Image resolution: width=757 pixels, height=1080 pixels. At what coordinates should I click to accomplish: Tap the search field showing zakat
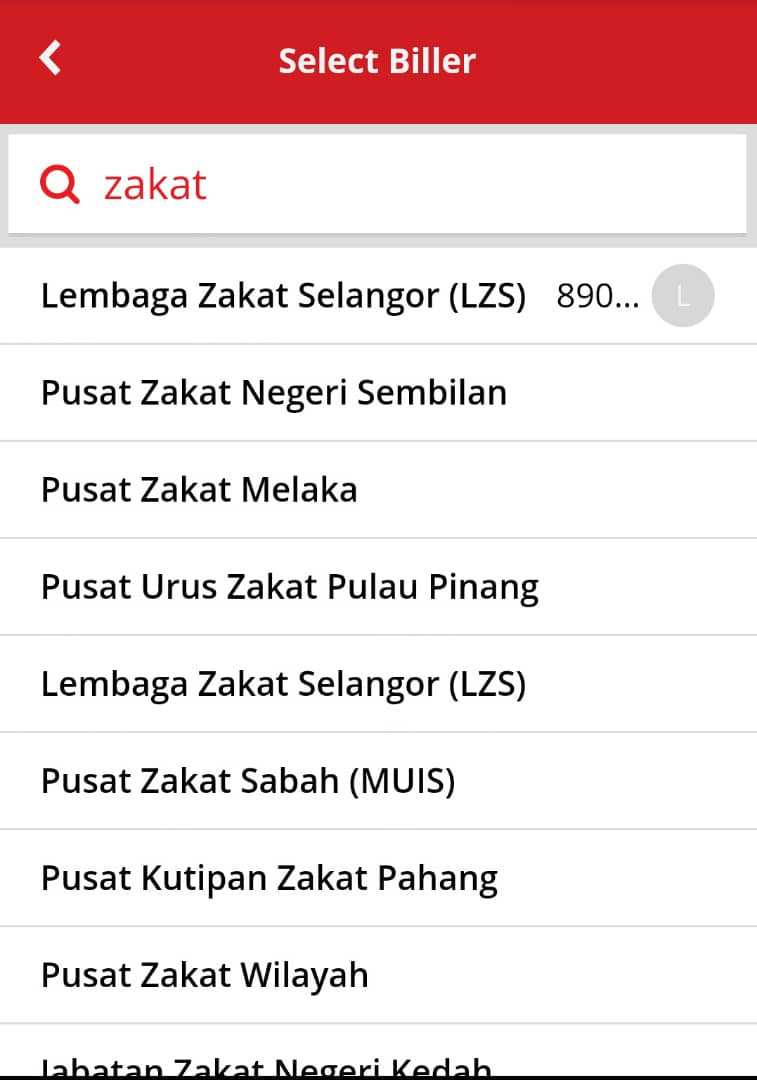(x=377, y=184)
